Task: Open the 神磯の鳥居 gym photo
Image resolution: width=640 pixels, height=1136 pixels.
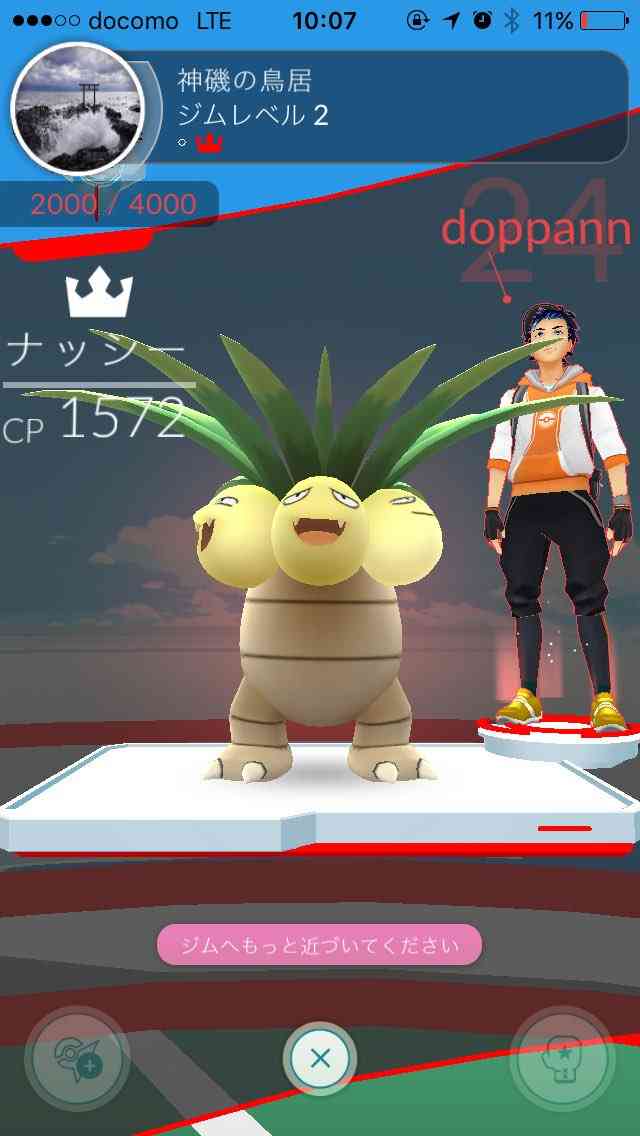Action: tap(77, 108)
